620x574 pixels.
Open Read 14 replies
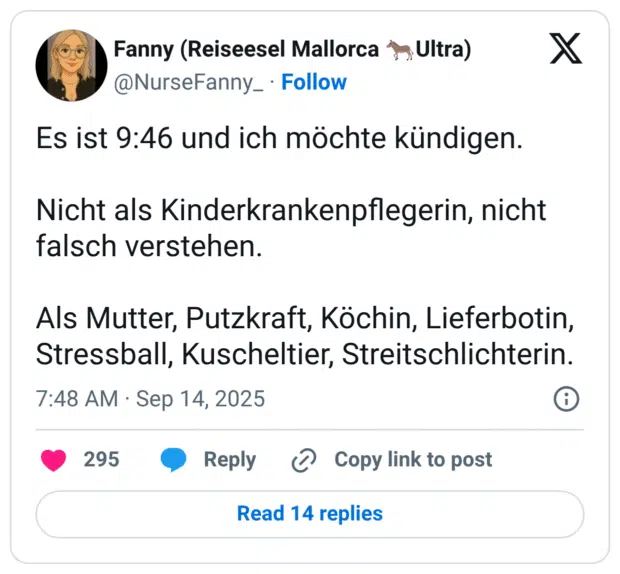309,514
